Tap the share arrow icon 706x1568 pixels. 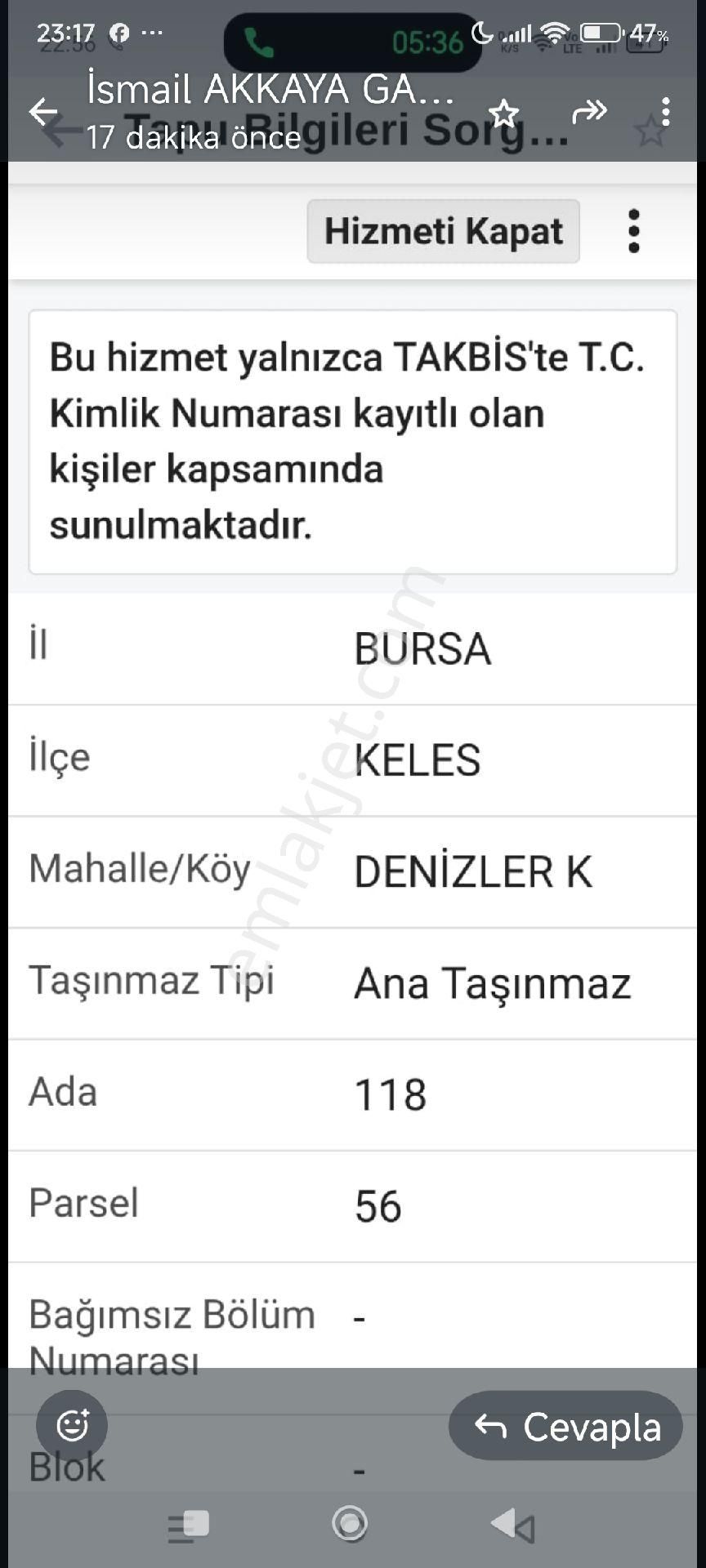[x=591, y=110]
